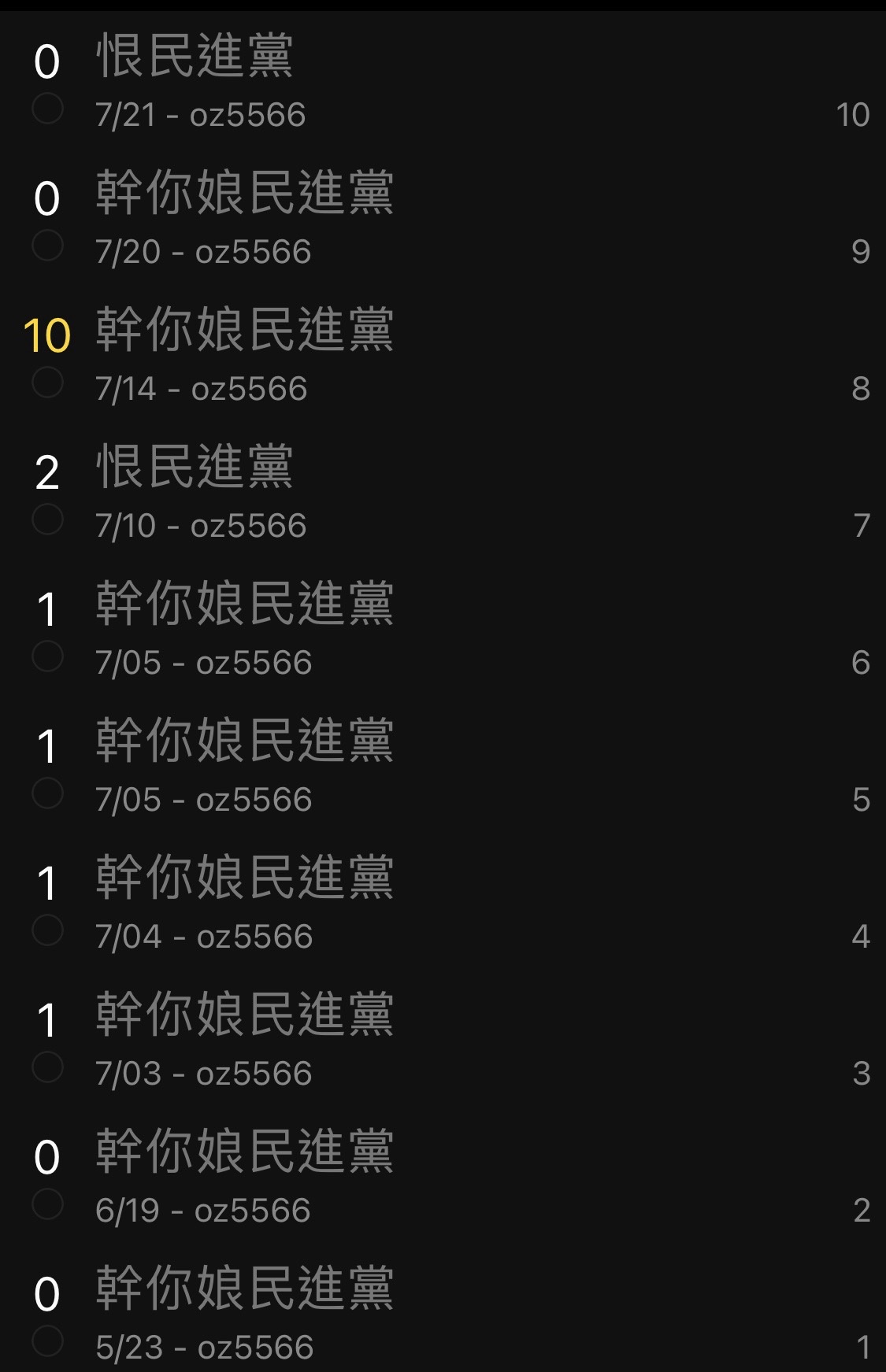The height and width of the screenshot is (1372, 886).
Task: Open the 5/23 post numbered 1
Action: [x=244, y=1289]
